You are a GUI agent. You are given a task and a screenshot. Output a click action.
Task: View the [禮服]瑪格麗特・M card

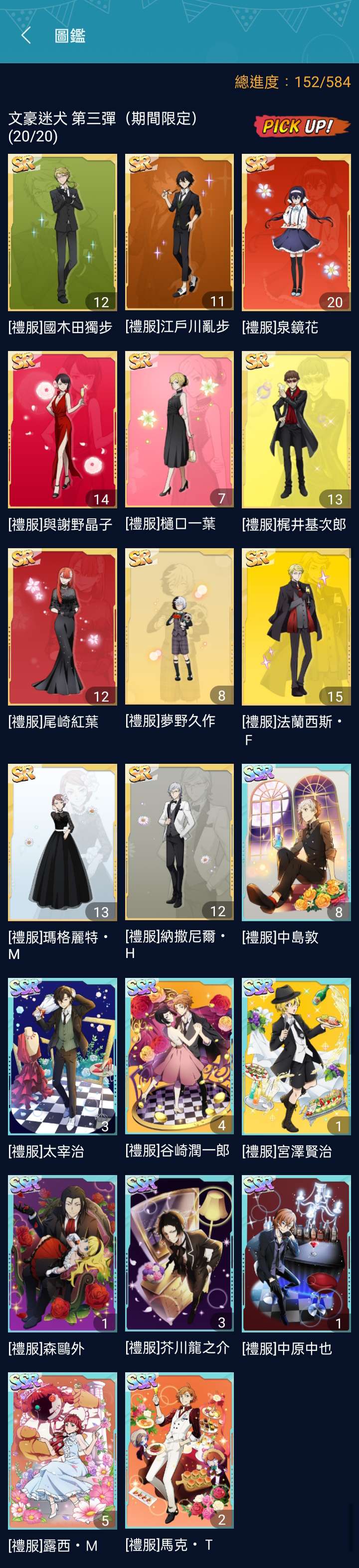62,842
